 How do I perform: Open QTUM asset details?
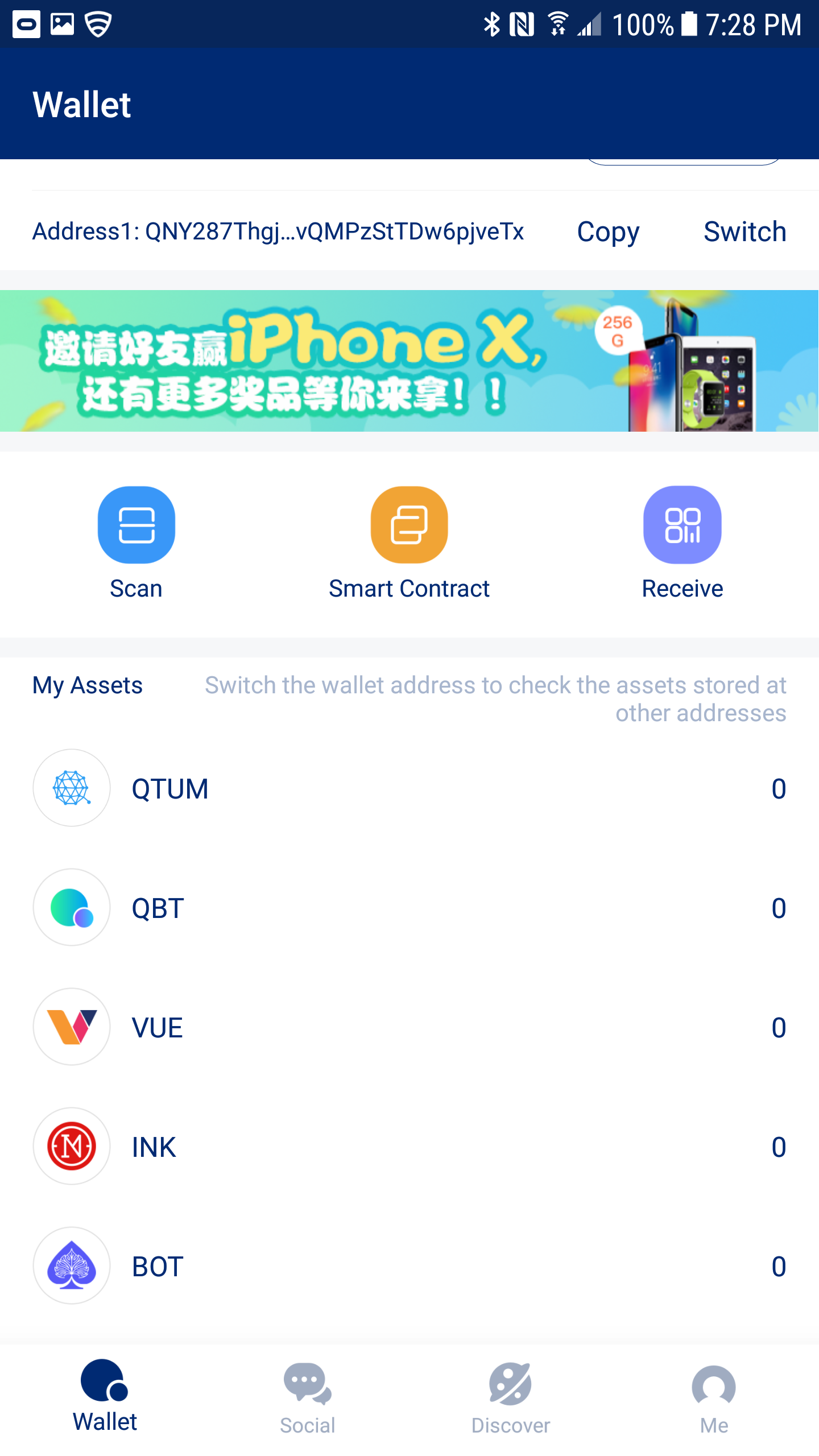point(409,788)
